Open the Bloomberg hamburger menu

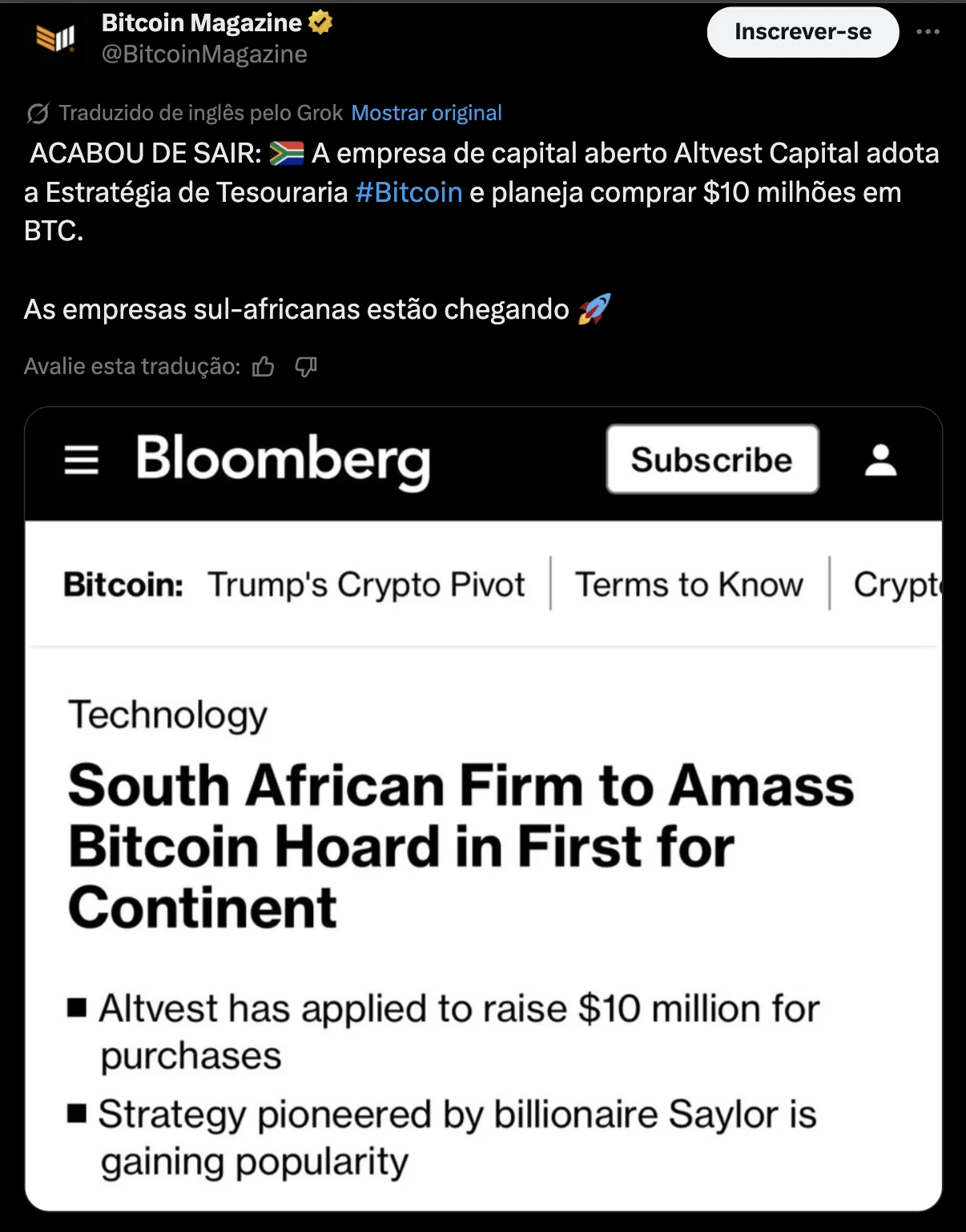80,461
